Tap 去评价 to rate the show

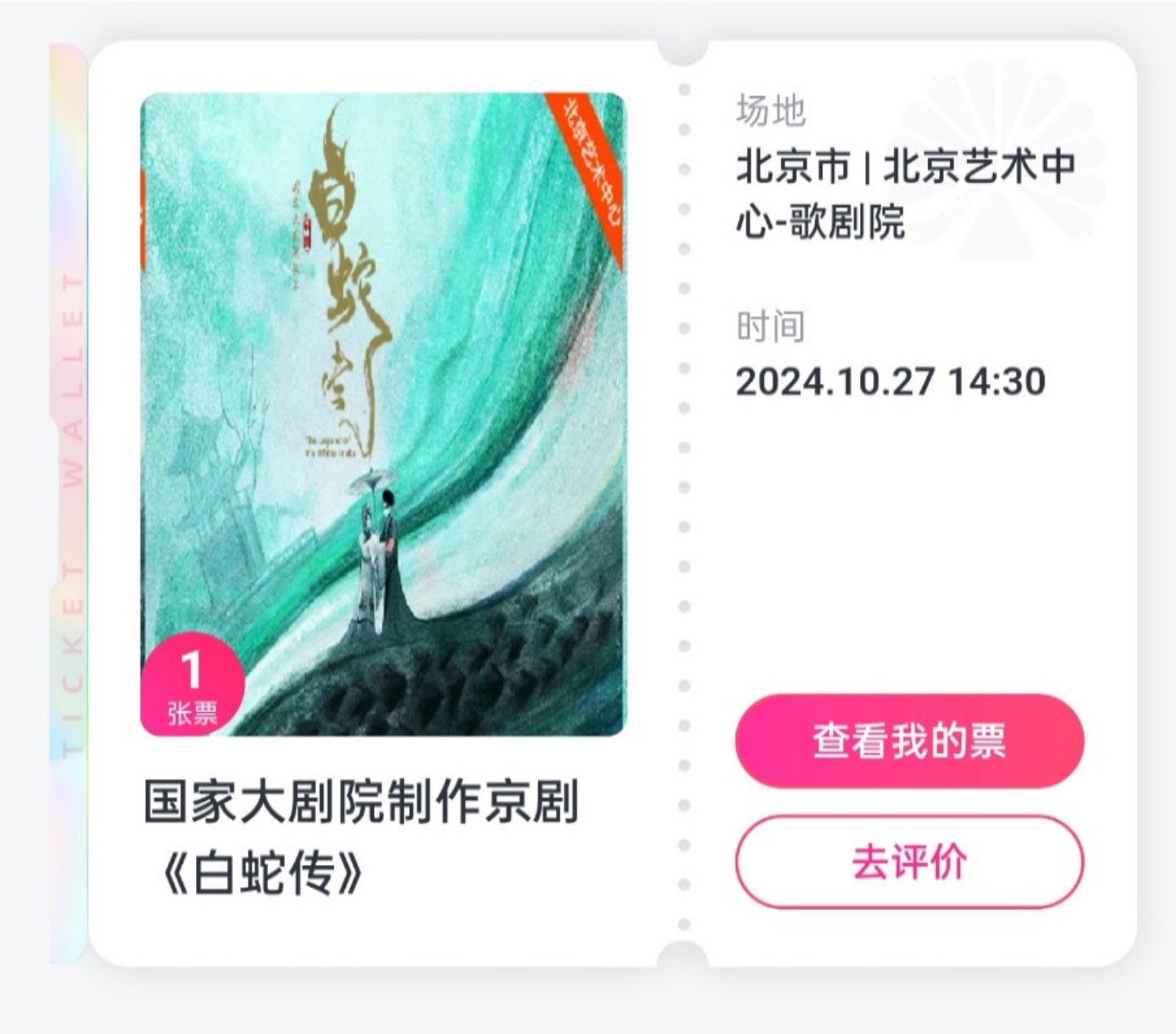pyautogui.click(x=909, y=862)
